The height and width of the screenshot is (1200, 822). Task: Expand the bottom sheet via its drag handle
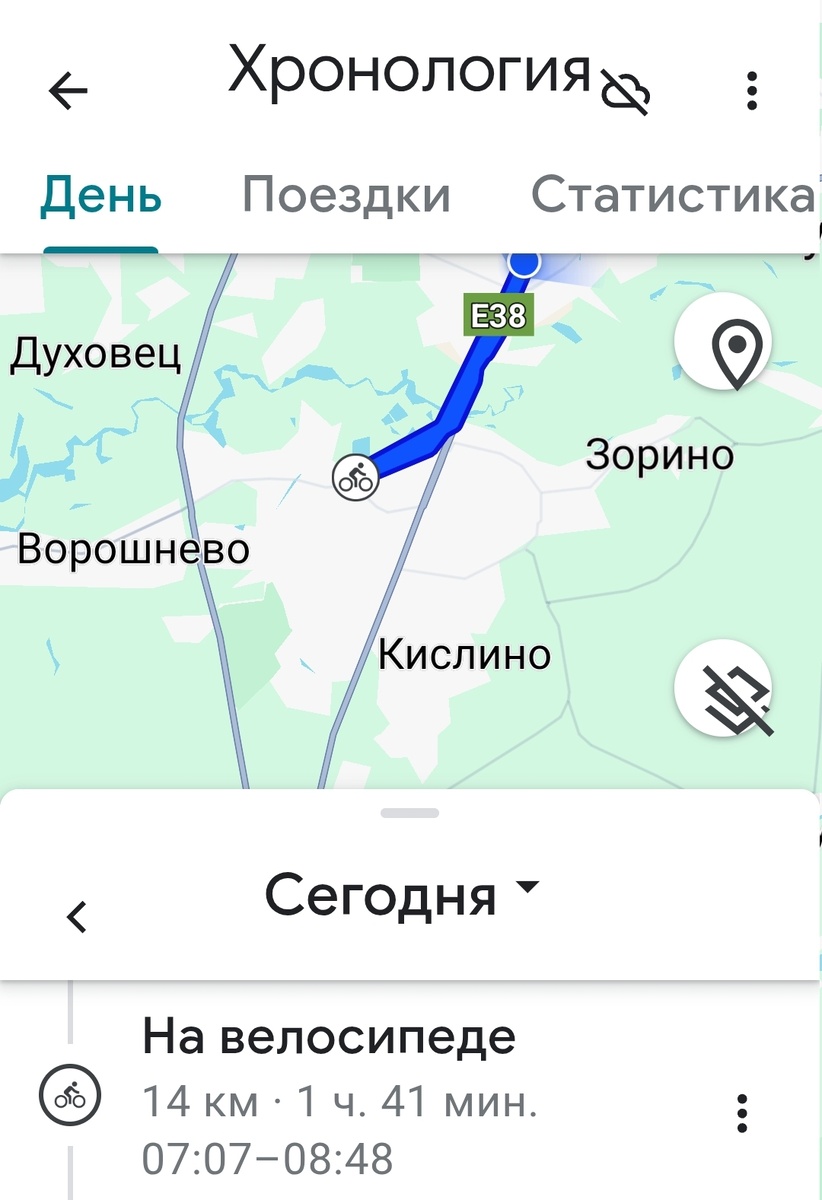click(x=410, y=814)
